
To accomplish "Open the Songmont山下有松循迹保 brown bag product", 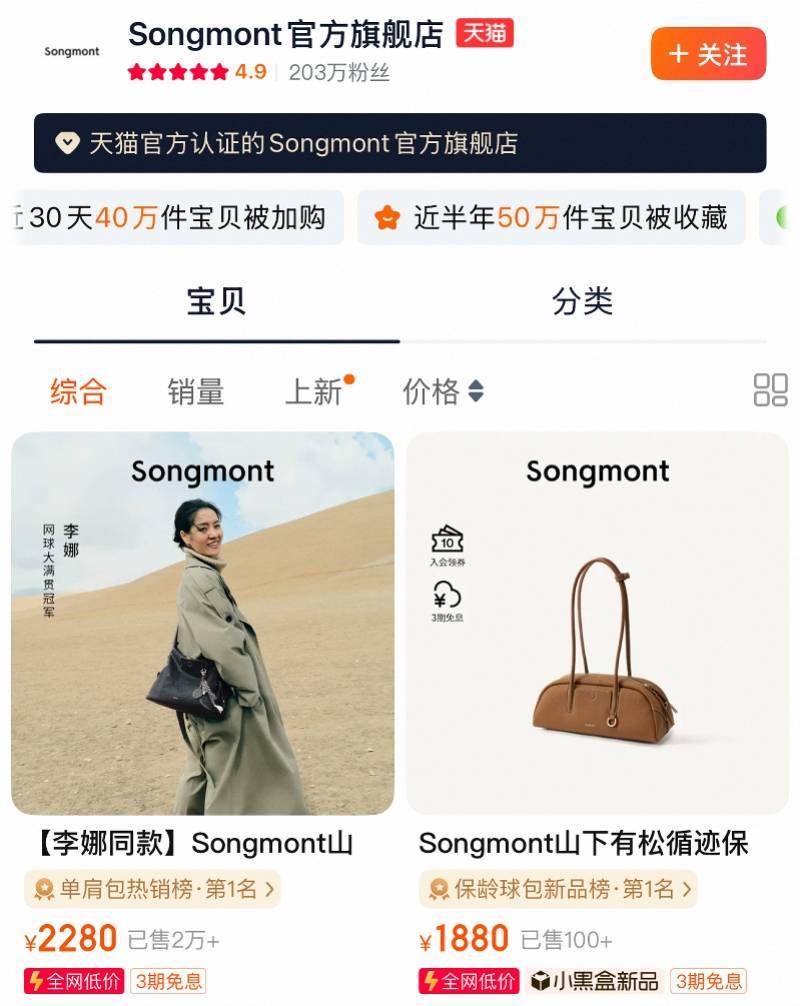I will (597, 623).
